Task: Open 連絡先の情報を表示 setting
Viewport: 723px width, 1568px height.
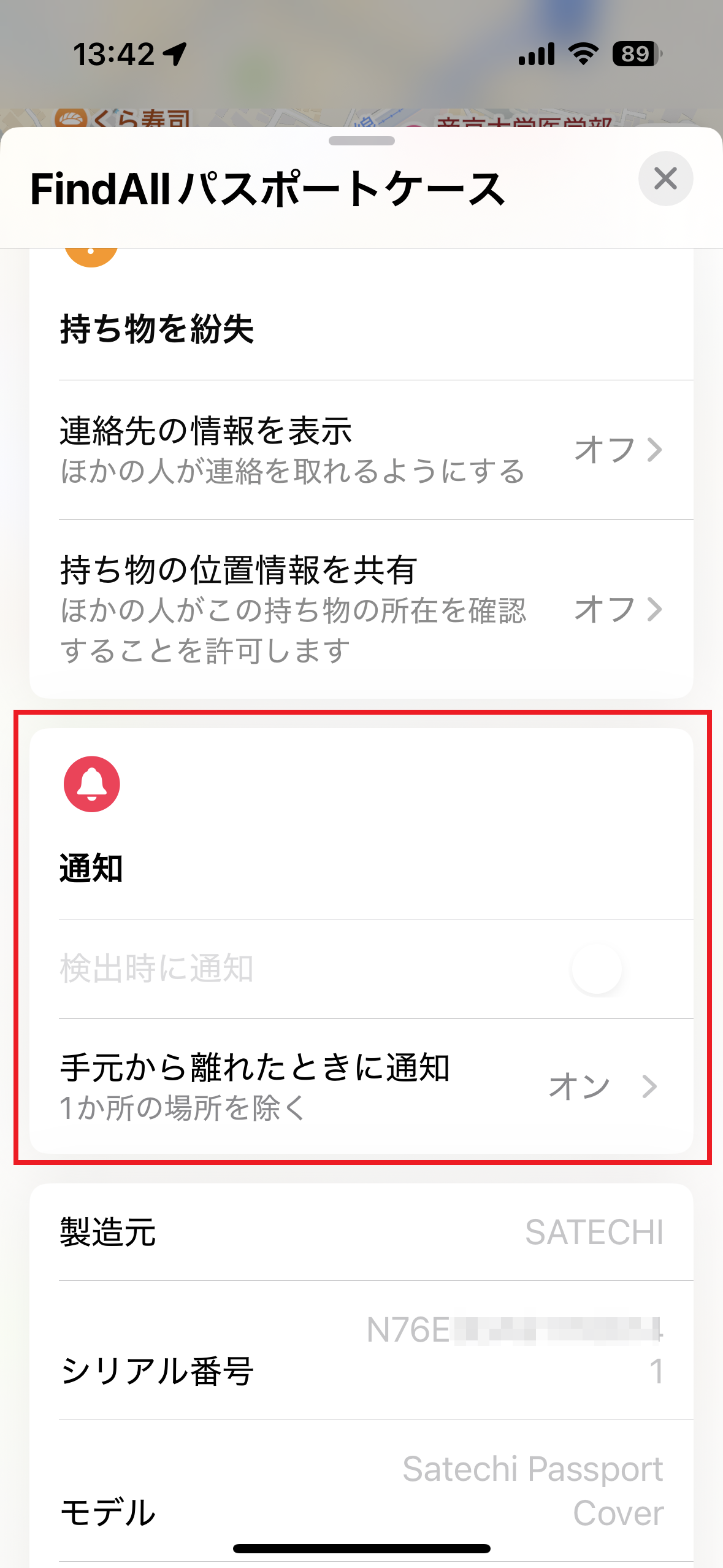Action: [x=362, y=450]
